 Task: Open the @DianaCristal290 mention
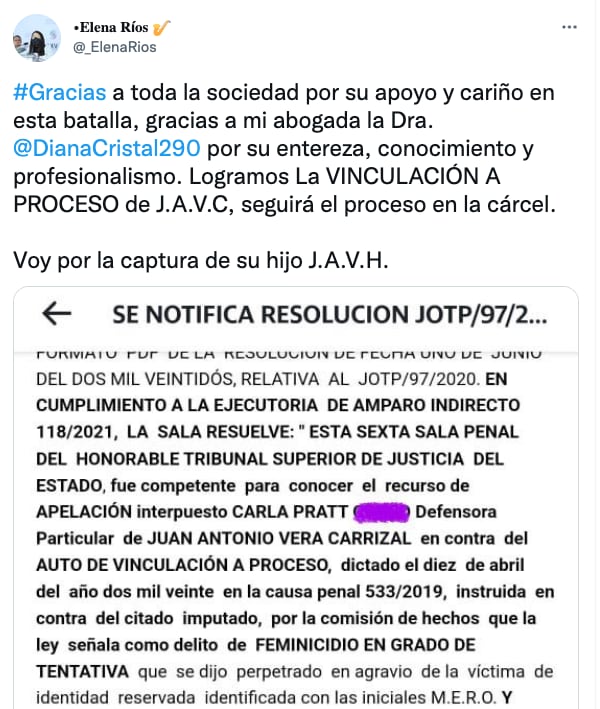coord(107,149)
